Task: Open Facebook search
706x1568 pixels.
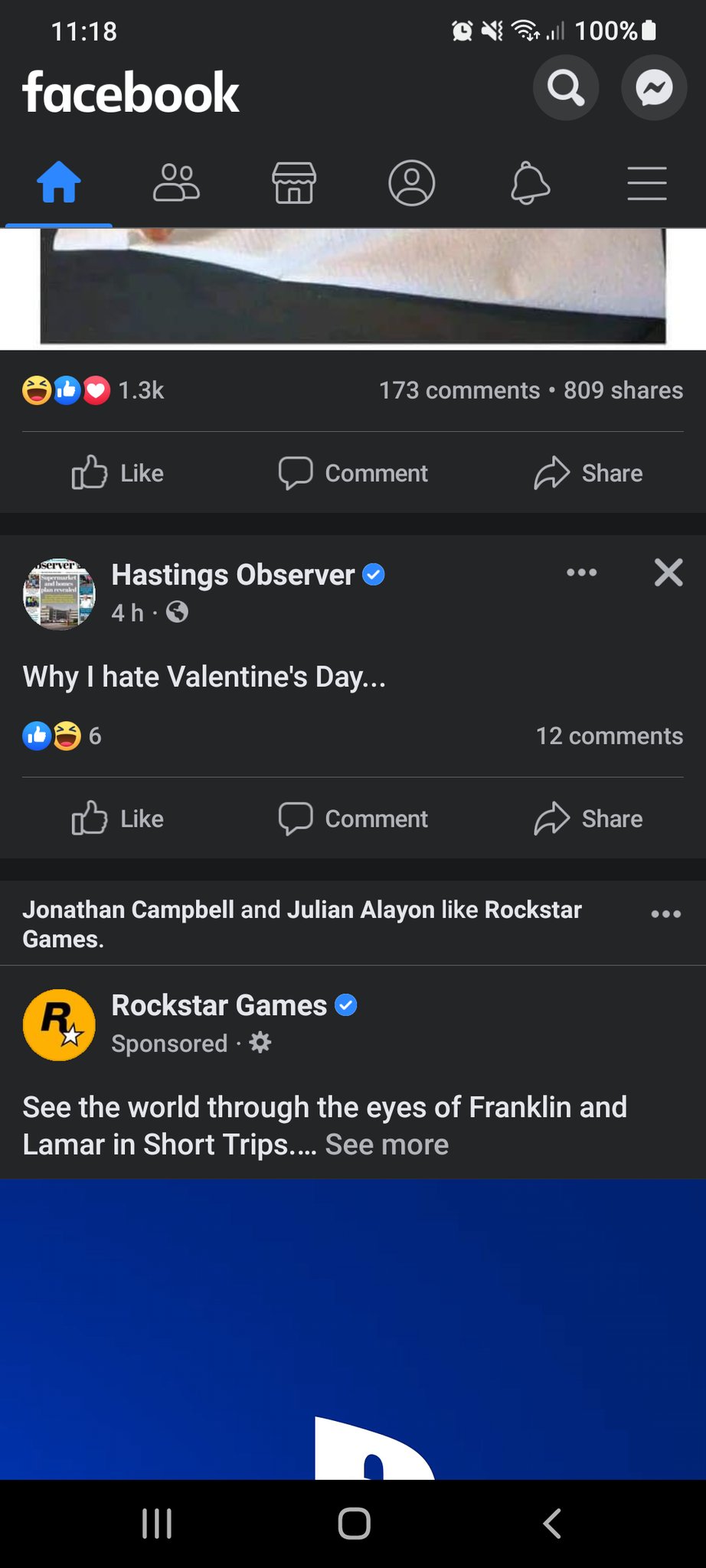Action: [x=565, y=88]
